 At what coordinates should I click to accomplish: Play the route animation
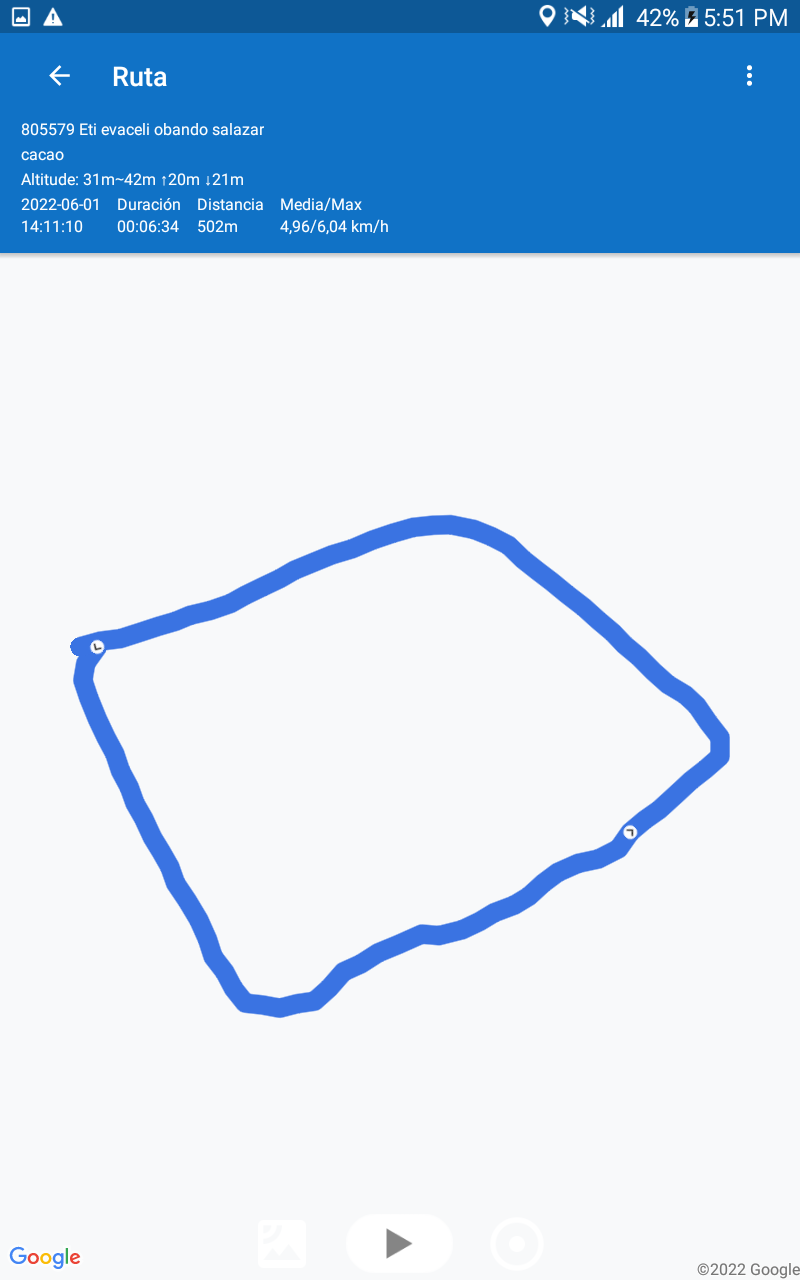coord(399,1243)
